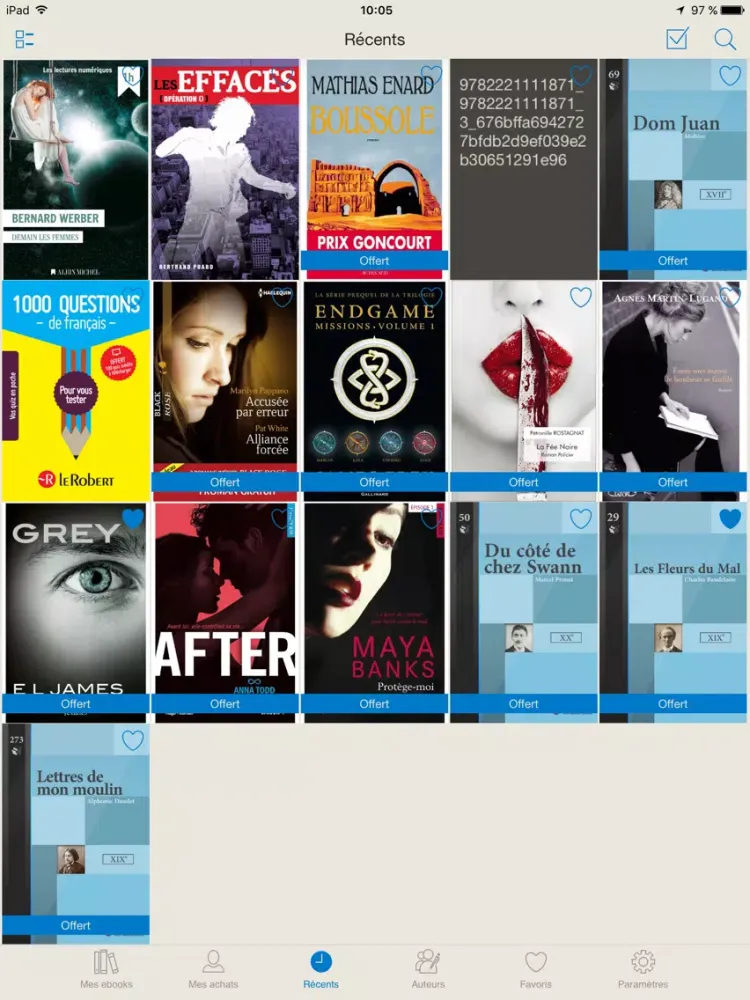Switch to list view layout
Viewport: 750px width, 1000px height.
pyautogui.click(x=25, y=40)
